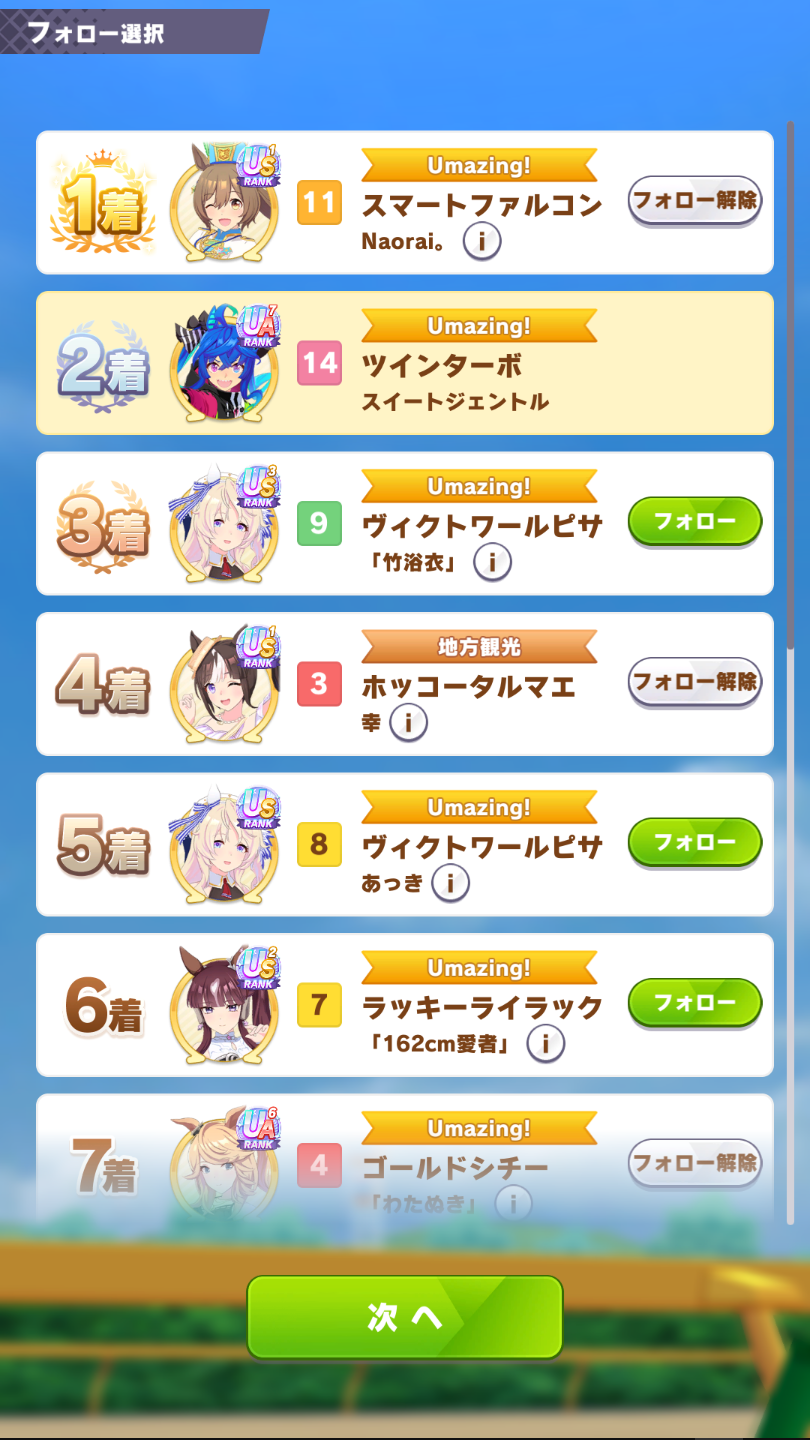View info for 「竹浴衣」
This screenshot has width=810, height=1440.
pyautogui.click(x=492, y=562)
